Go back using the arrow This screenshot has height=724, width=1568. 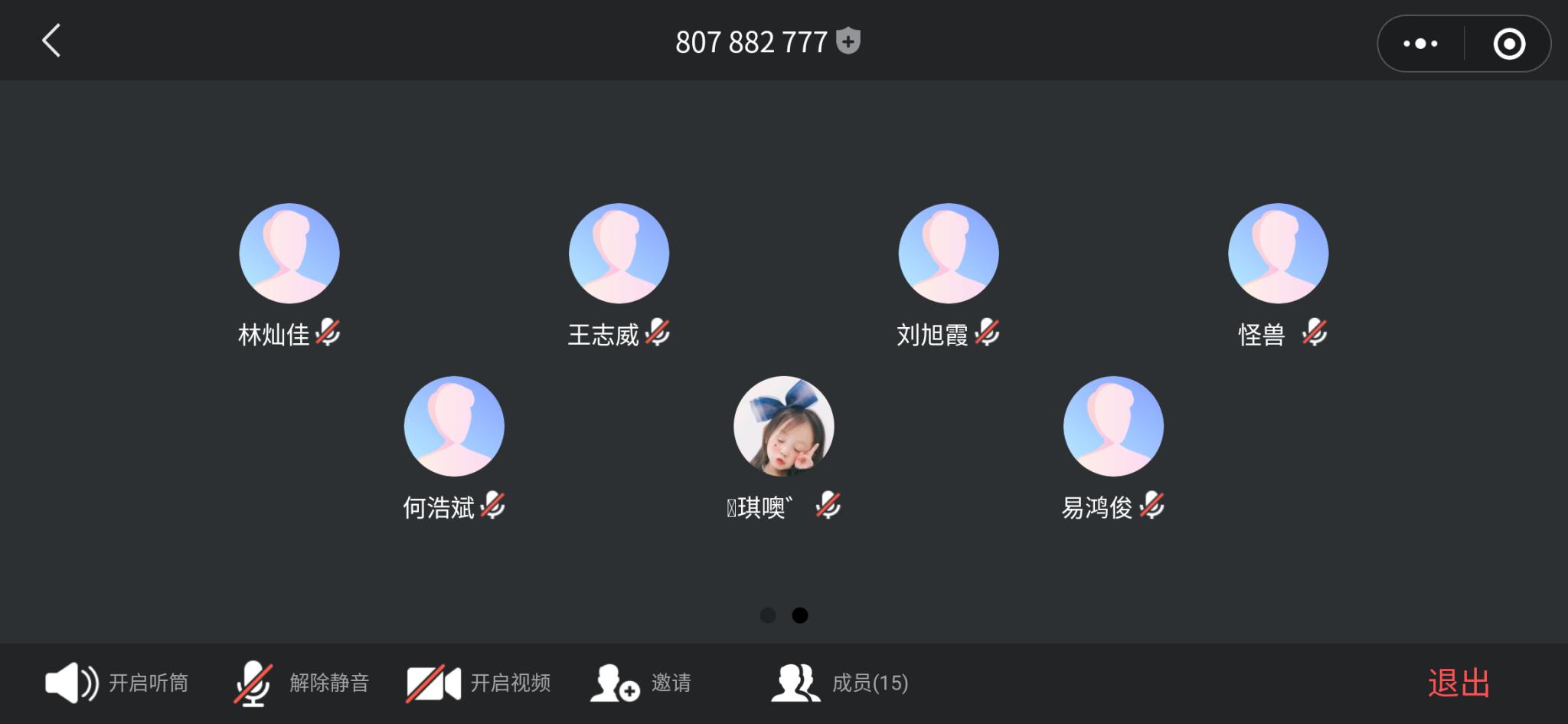[51, 41]
